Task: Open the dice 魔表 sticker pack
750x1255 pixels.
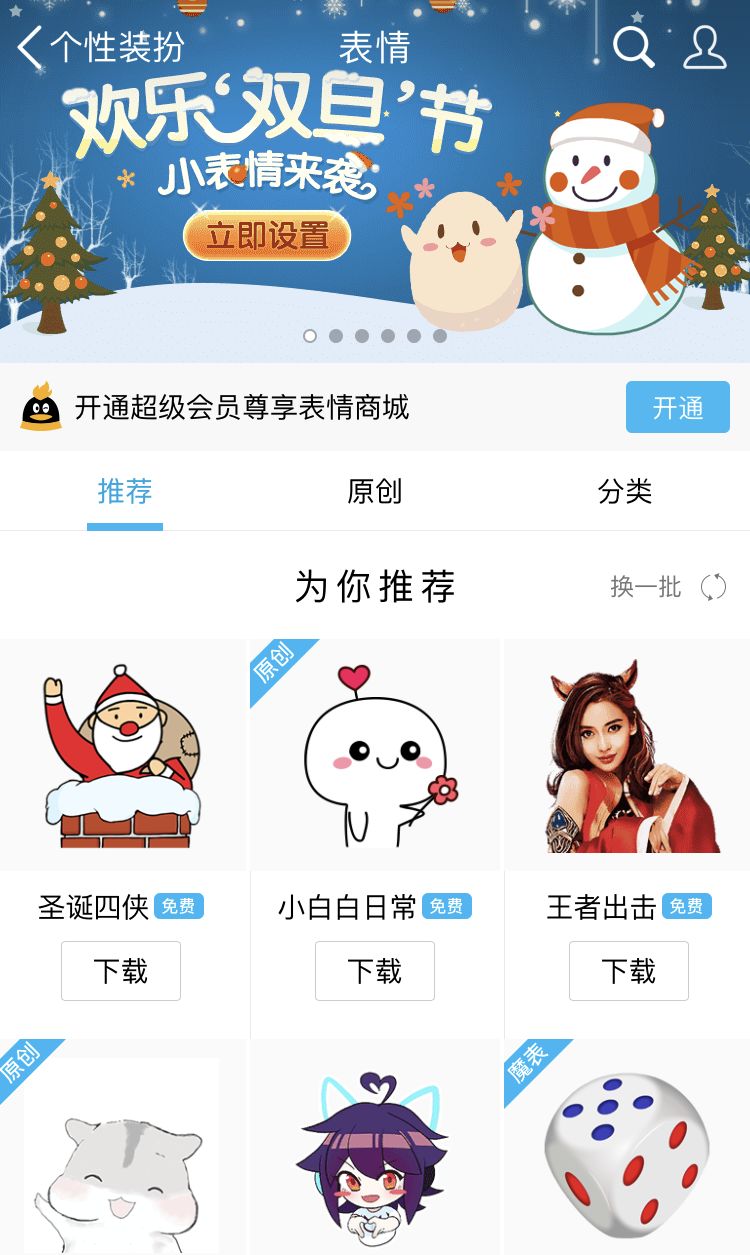Action: tap(628, 1150)
